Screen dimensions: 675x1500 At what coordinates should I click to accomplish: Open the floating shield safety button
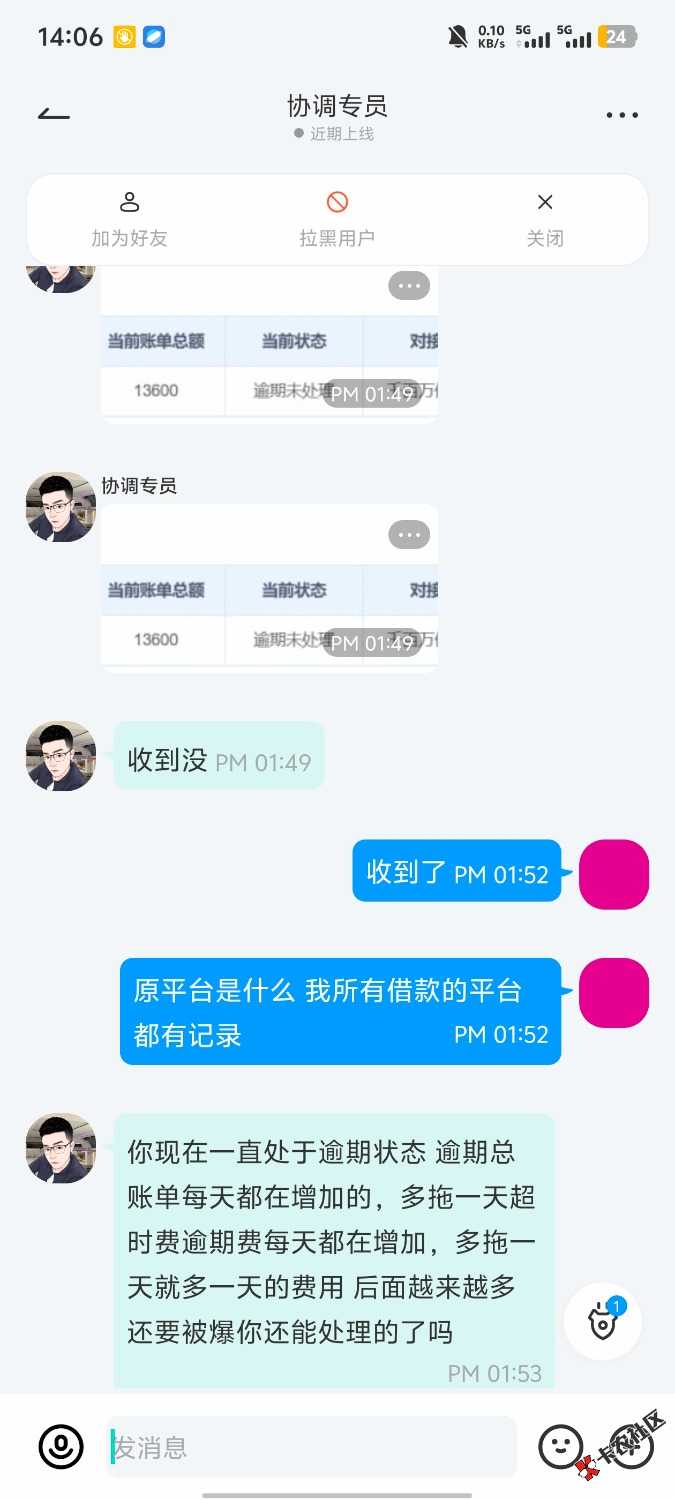tap(603, 1321)
